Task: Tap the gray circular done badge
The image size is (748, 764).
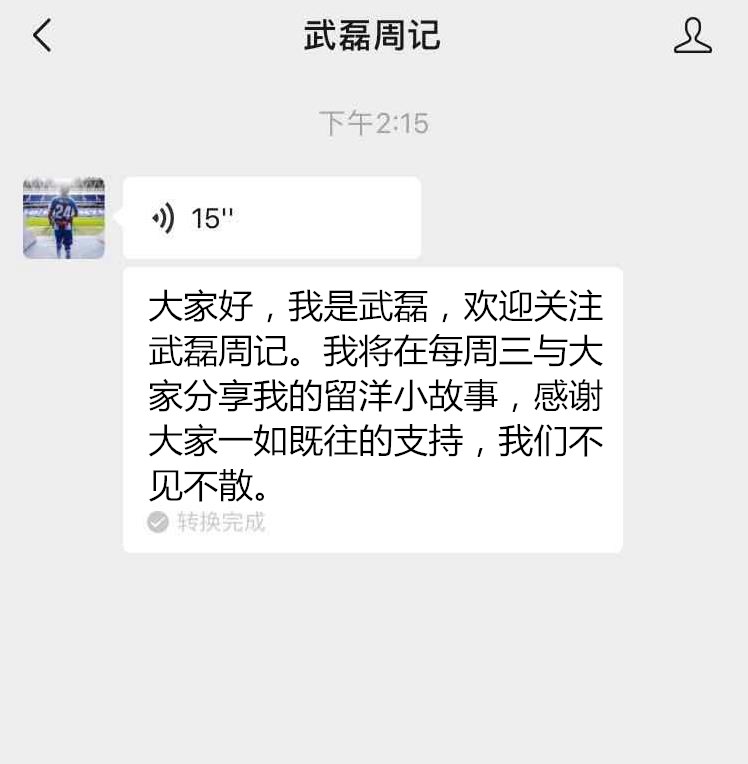Action: [x=155, y=521]
